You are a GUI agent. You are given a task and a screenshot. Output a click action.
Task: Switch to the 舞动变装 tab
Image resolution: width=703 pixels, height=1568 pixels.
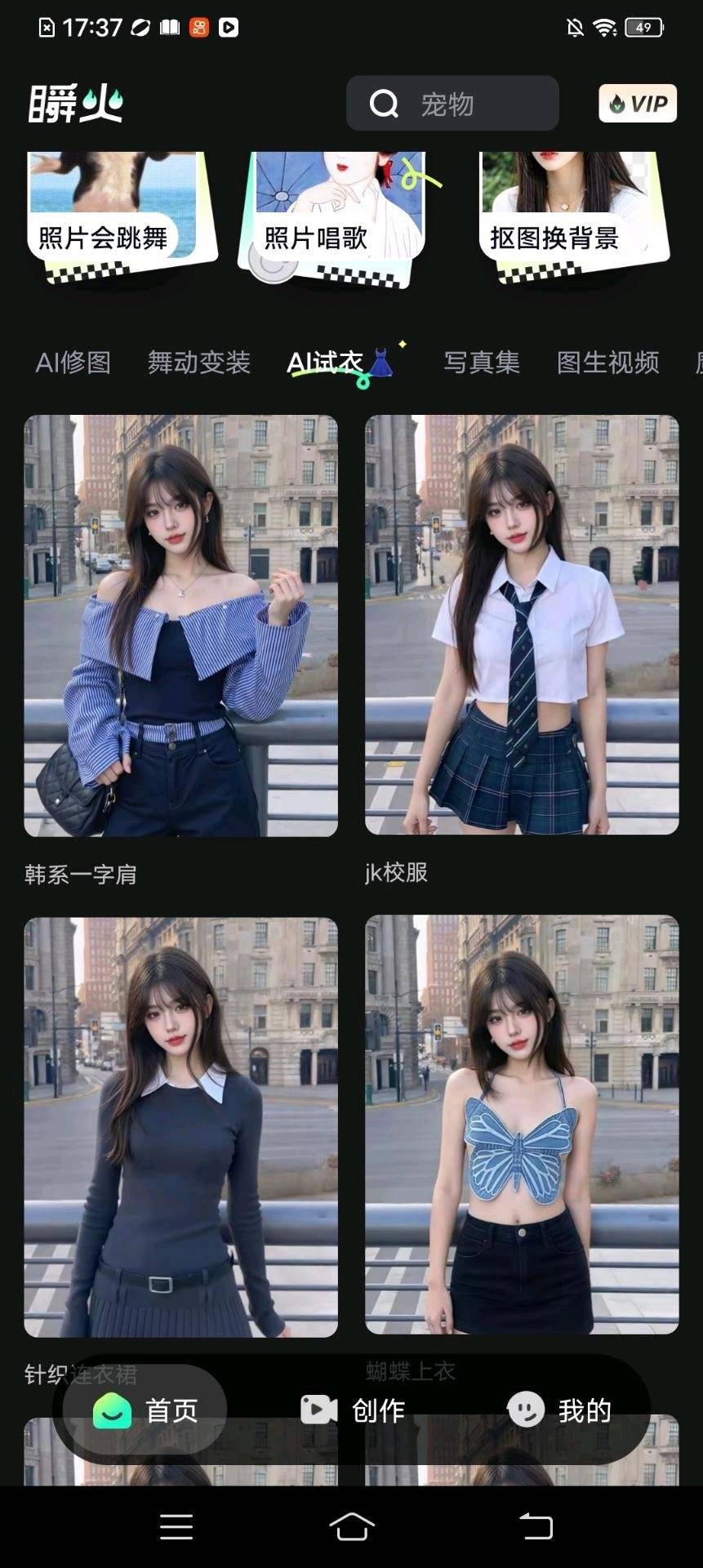click(198, 363)
